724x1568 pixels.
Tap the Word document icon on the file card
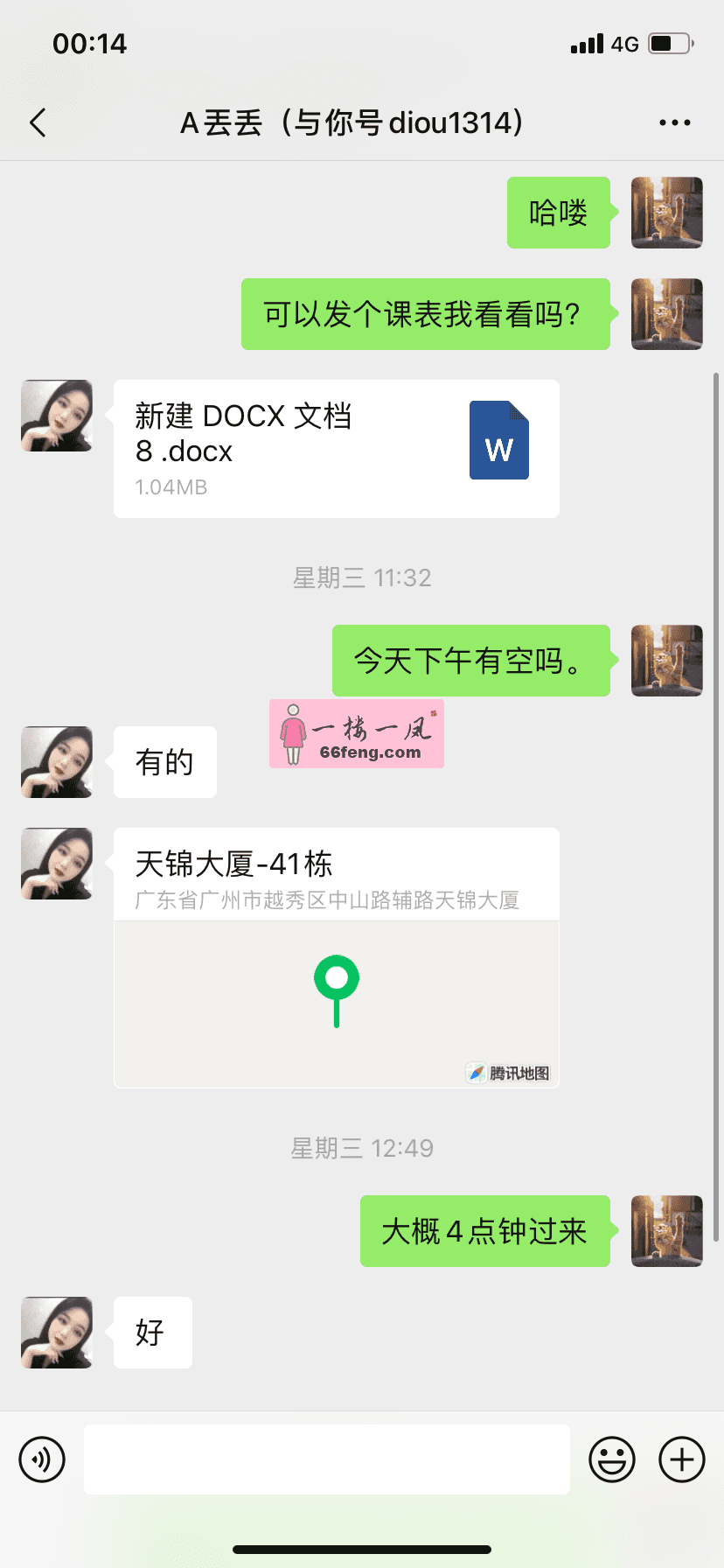click(499, 442)
